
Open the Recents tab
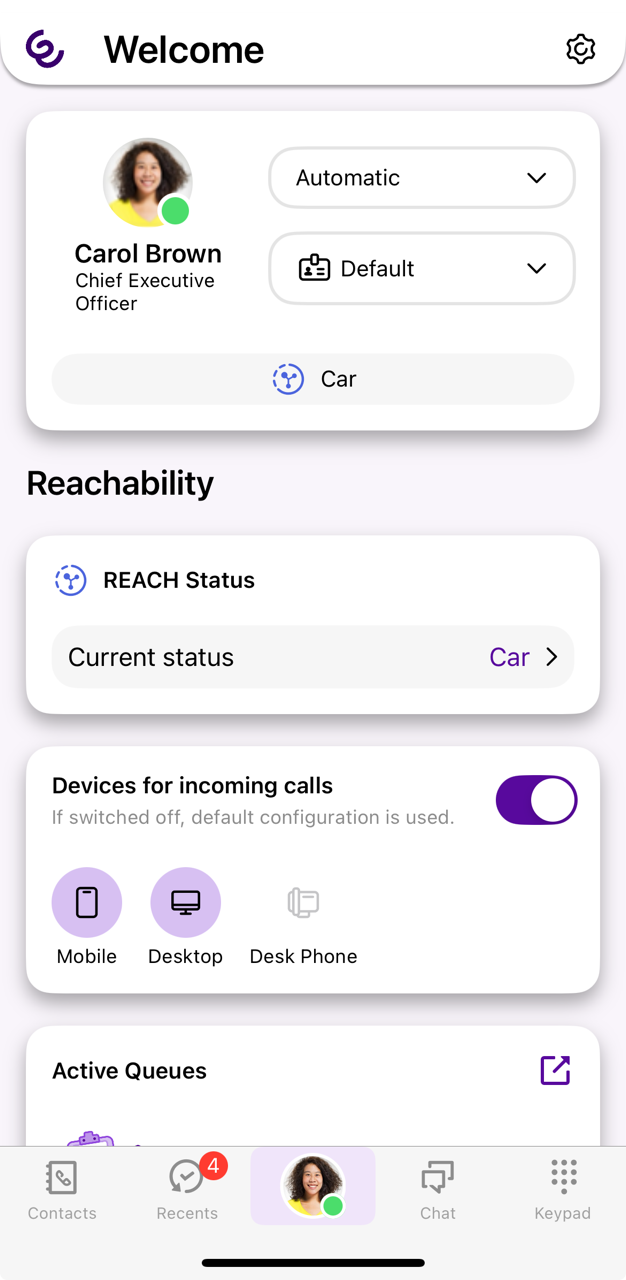click(187, 1190)
